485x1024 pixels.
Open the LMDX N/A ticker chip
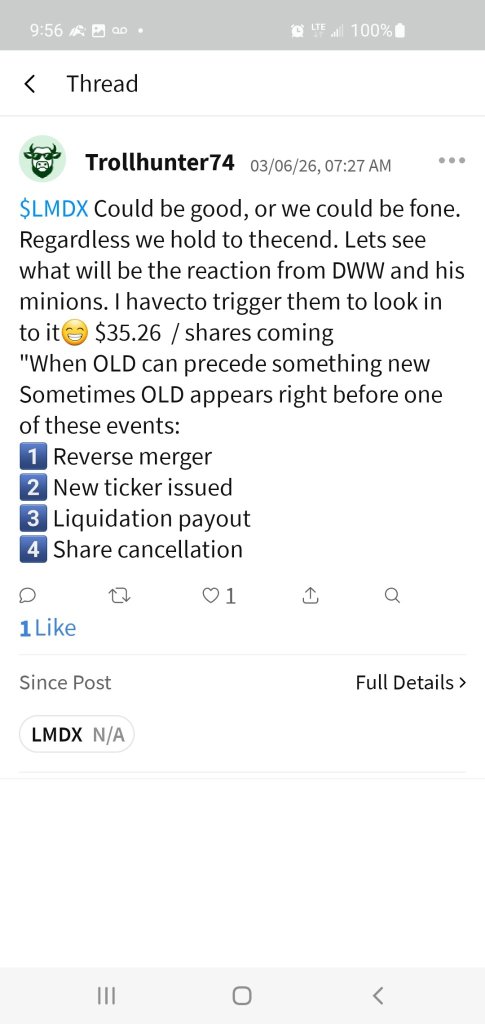coord(77,735)
